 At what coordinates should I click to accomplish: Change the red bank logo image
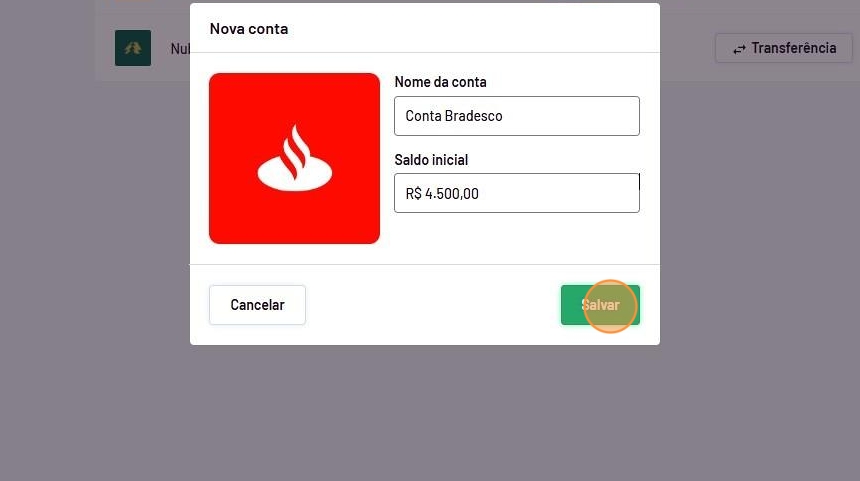(294, 158)
